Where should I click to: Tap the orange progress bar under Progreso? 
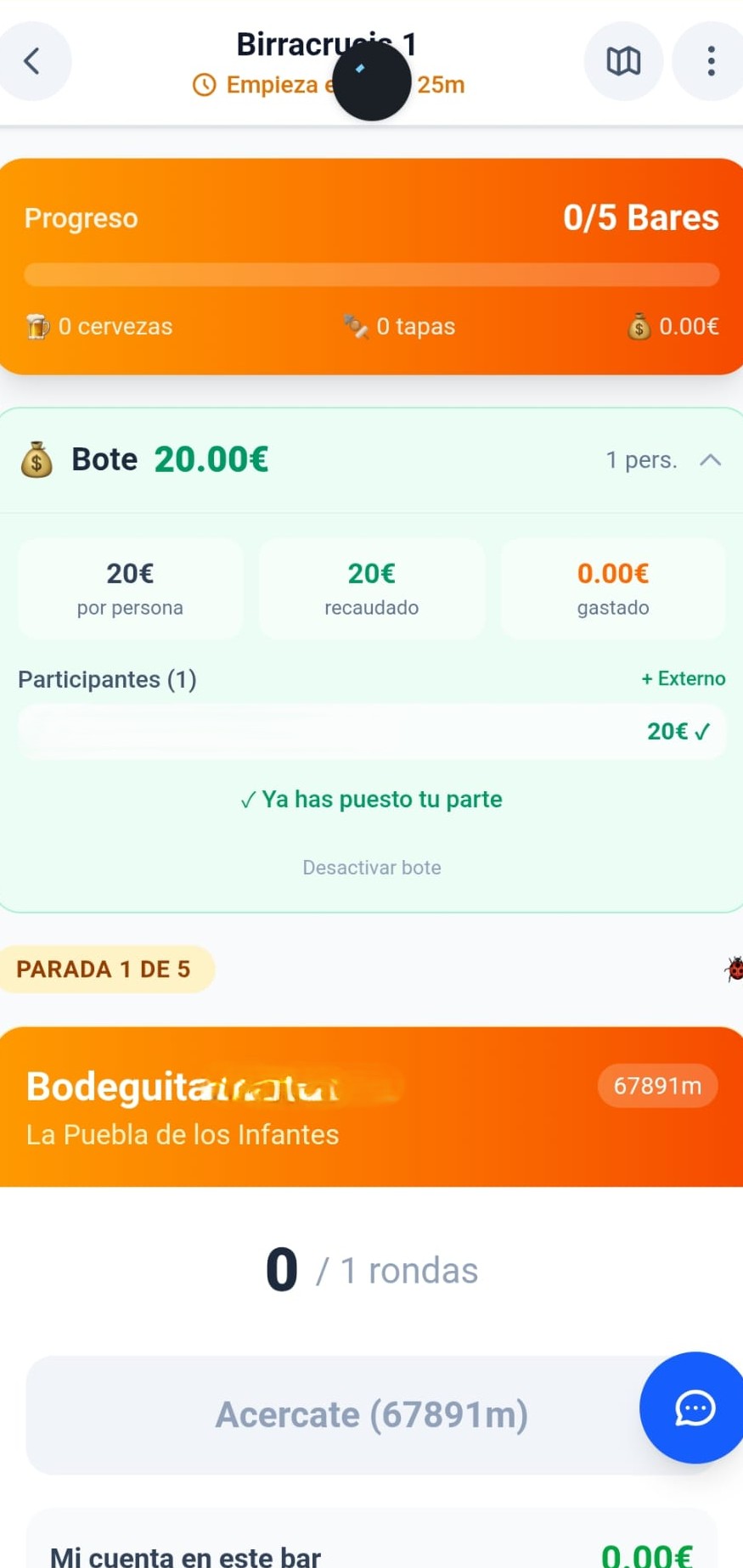371,274
